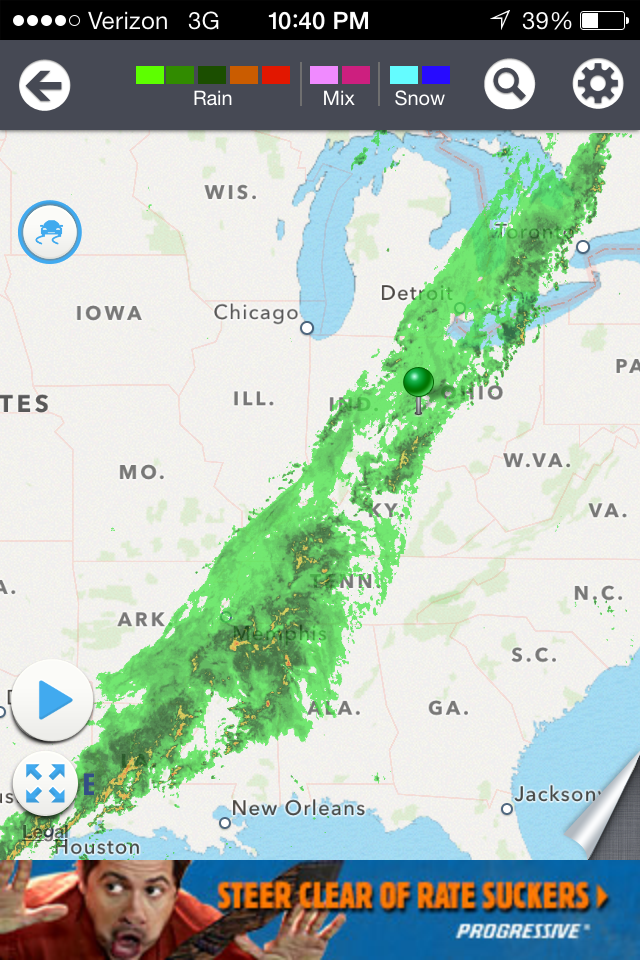Tap the green location pin in Ohio

(x=418, y=385)
